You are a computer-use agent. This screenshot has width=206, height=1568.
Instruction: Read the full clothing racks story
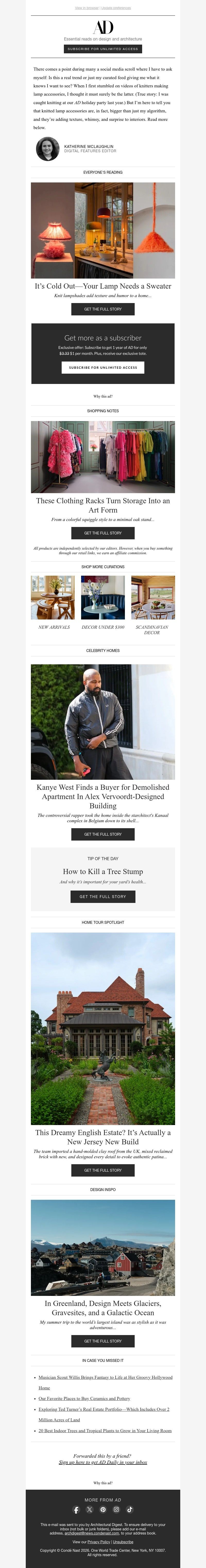[x=103, y=533]
